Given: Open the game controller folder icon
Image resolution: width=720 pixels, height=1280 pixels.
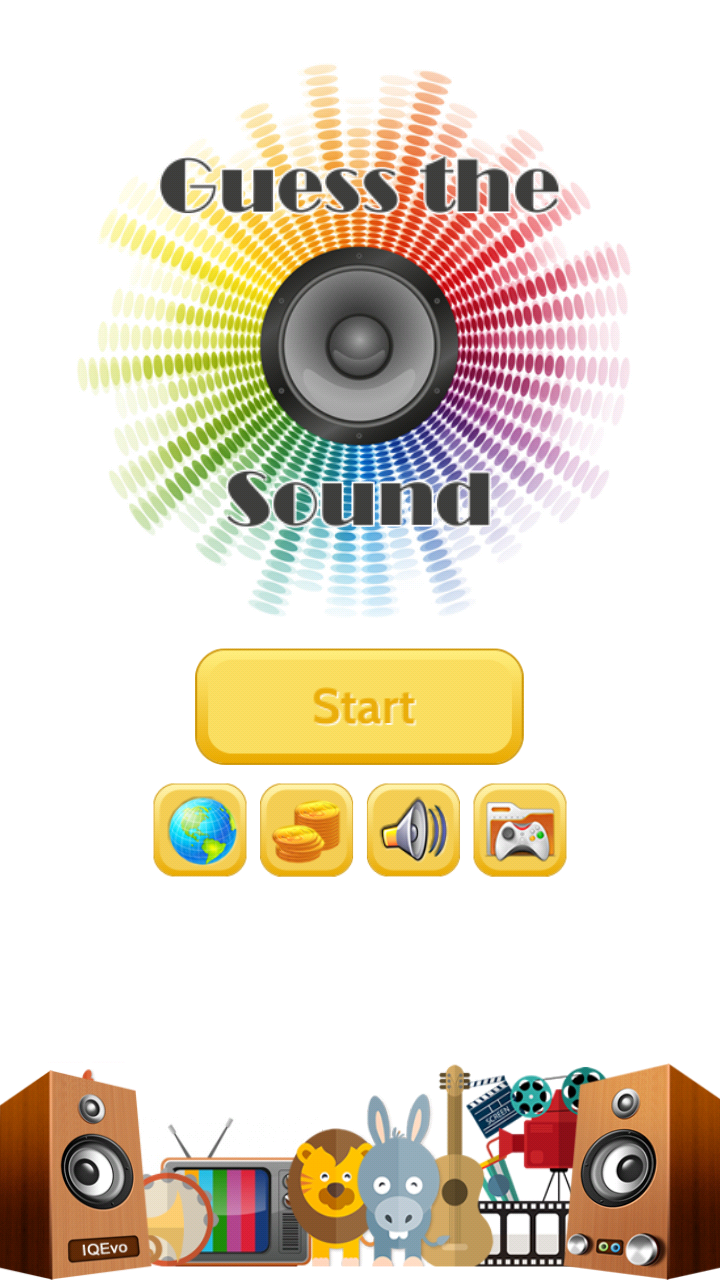Looking at the screenshot, I should point(520,830).
